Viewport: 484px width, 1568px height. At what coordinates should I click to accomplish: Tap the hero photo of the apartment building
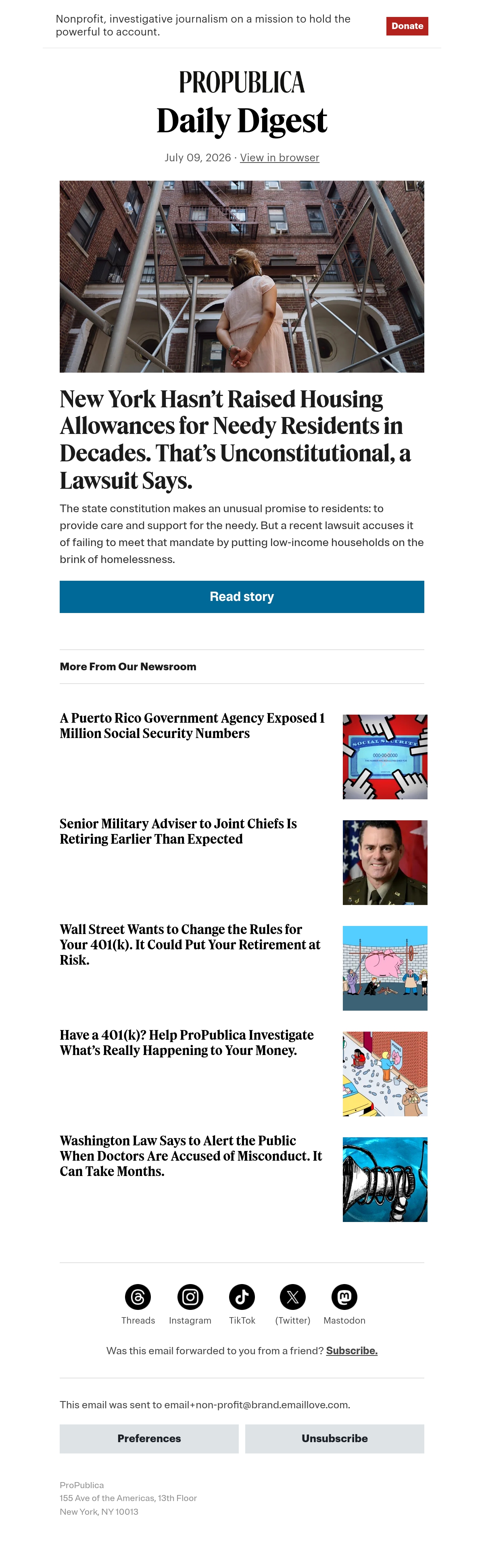(242, 276)
